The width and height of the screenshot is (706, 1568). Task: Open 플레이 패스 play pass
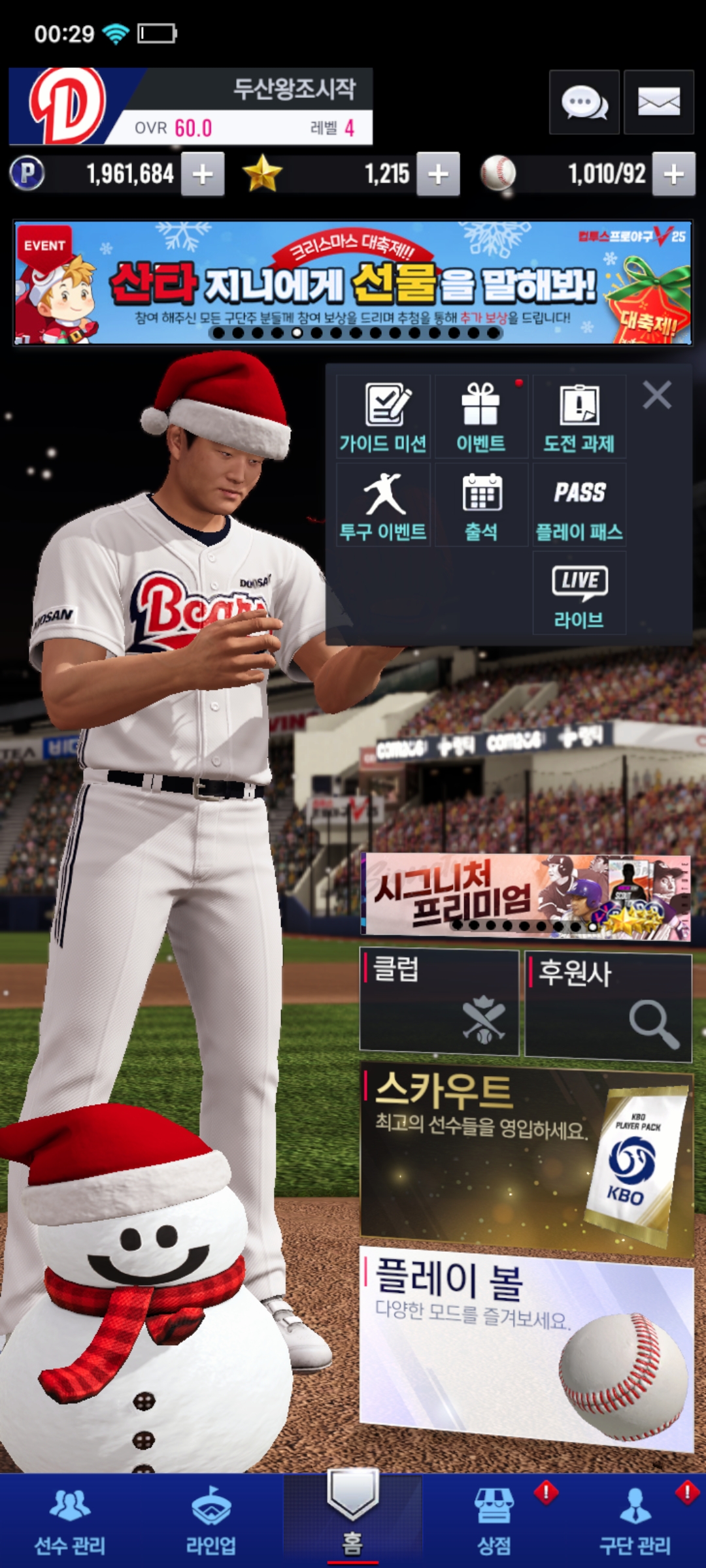point(579,504)
